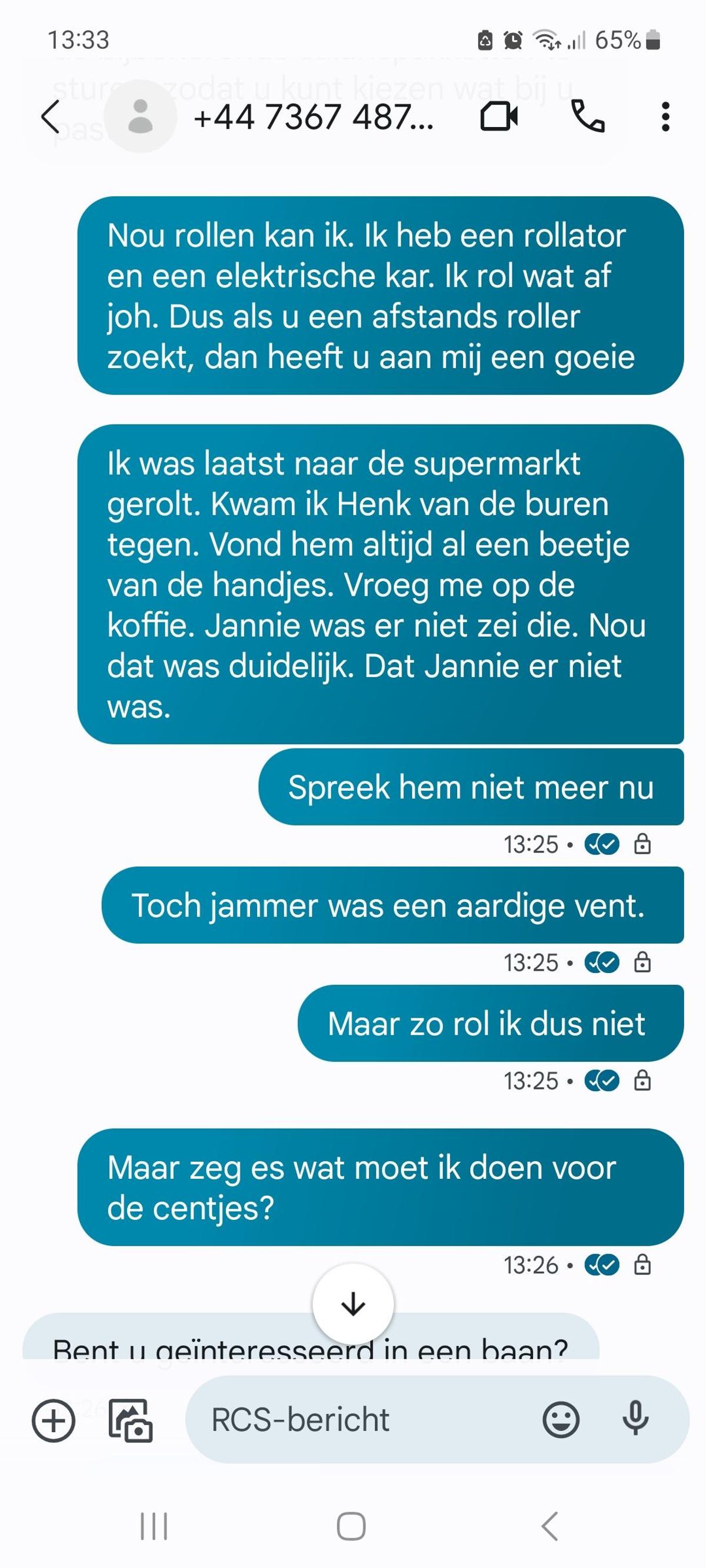Image resolution: width=706 pixels, height=1568 pixels.
Task: Open recent apps from the navigation bar
Action: click(154, 1526)
